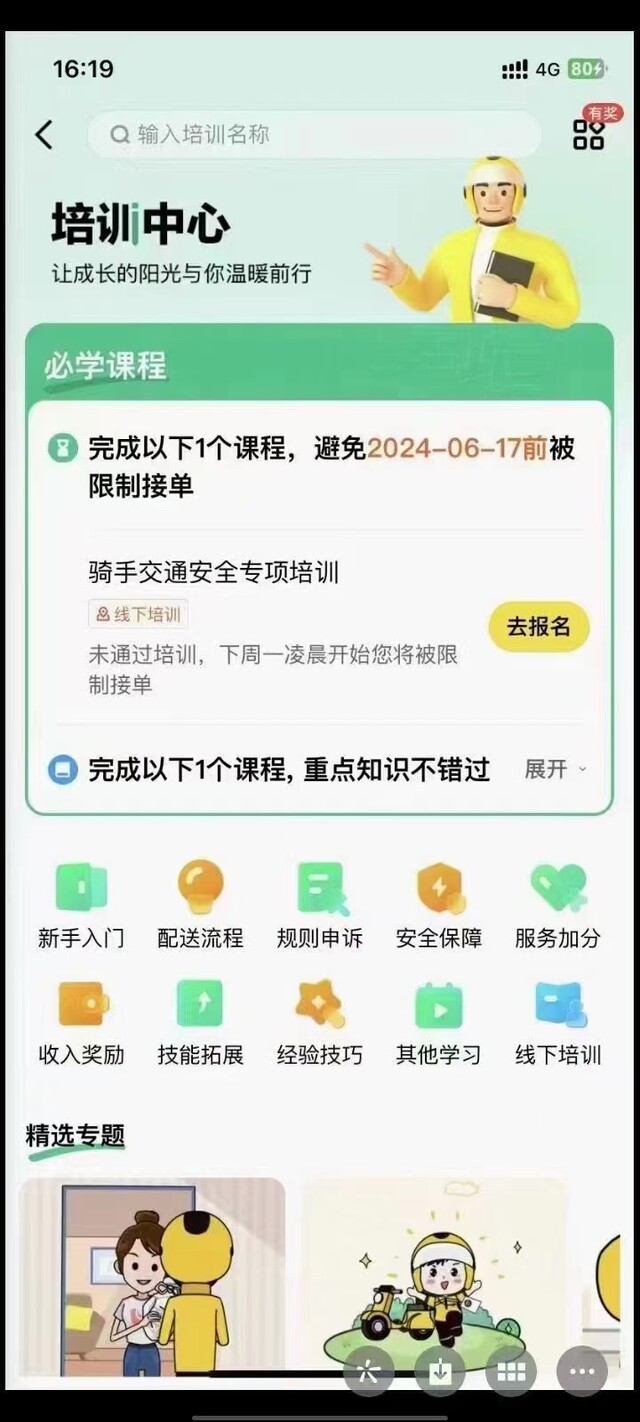Open the 经验技巧 category

(x=320, y=1022)
